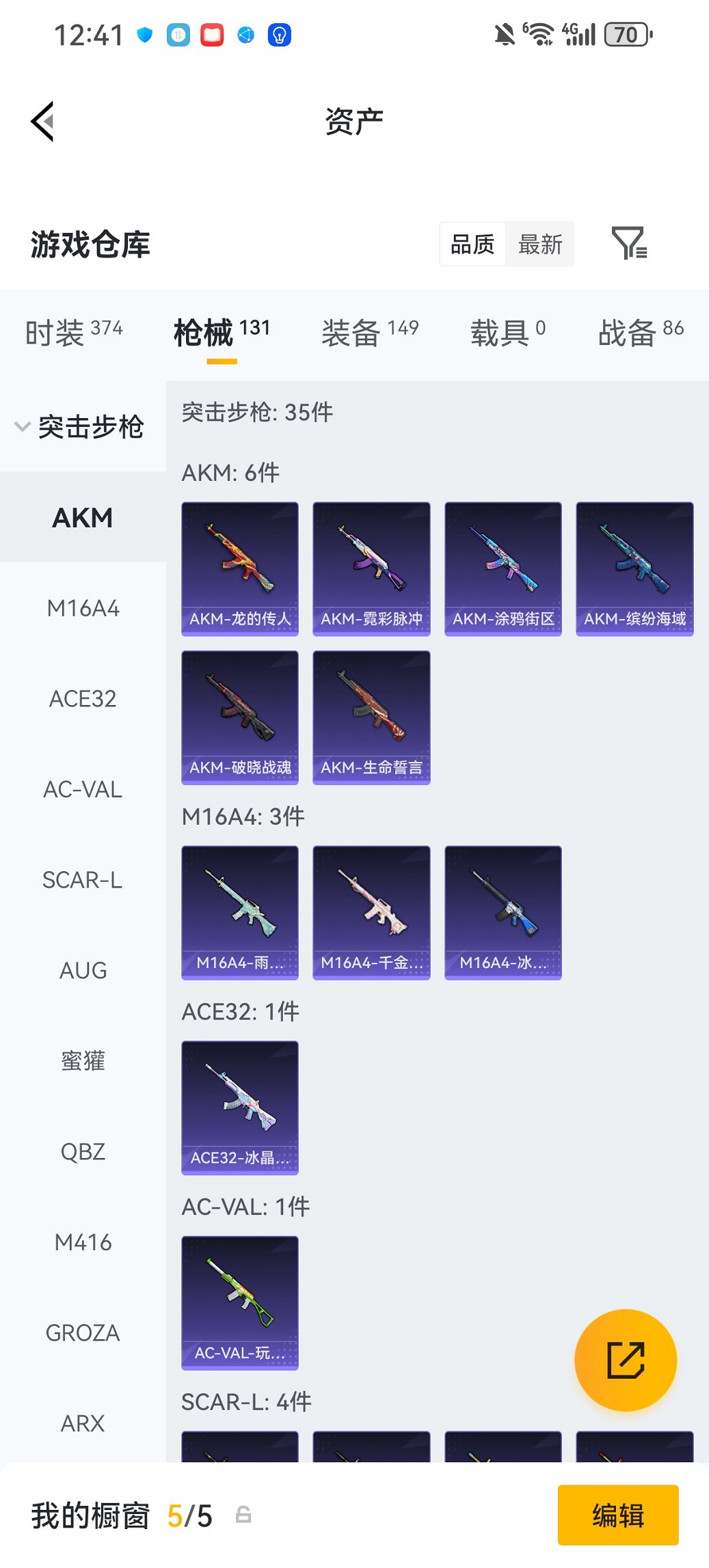Open the 载具 tab
The width and height of the screenshot is (709, 1568).
[x=507, y=332]
